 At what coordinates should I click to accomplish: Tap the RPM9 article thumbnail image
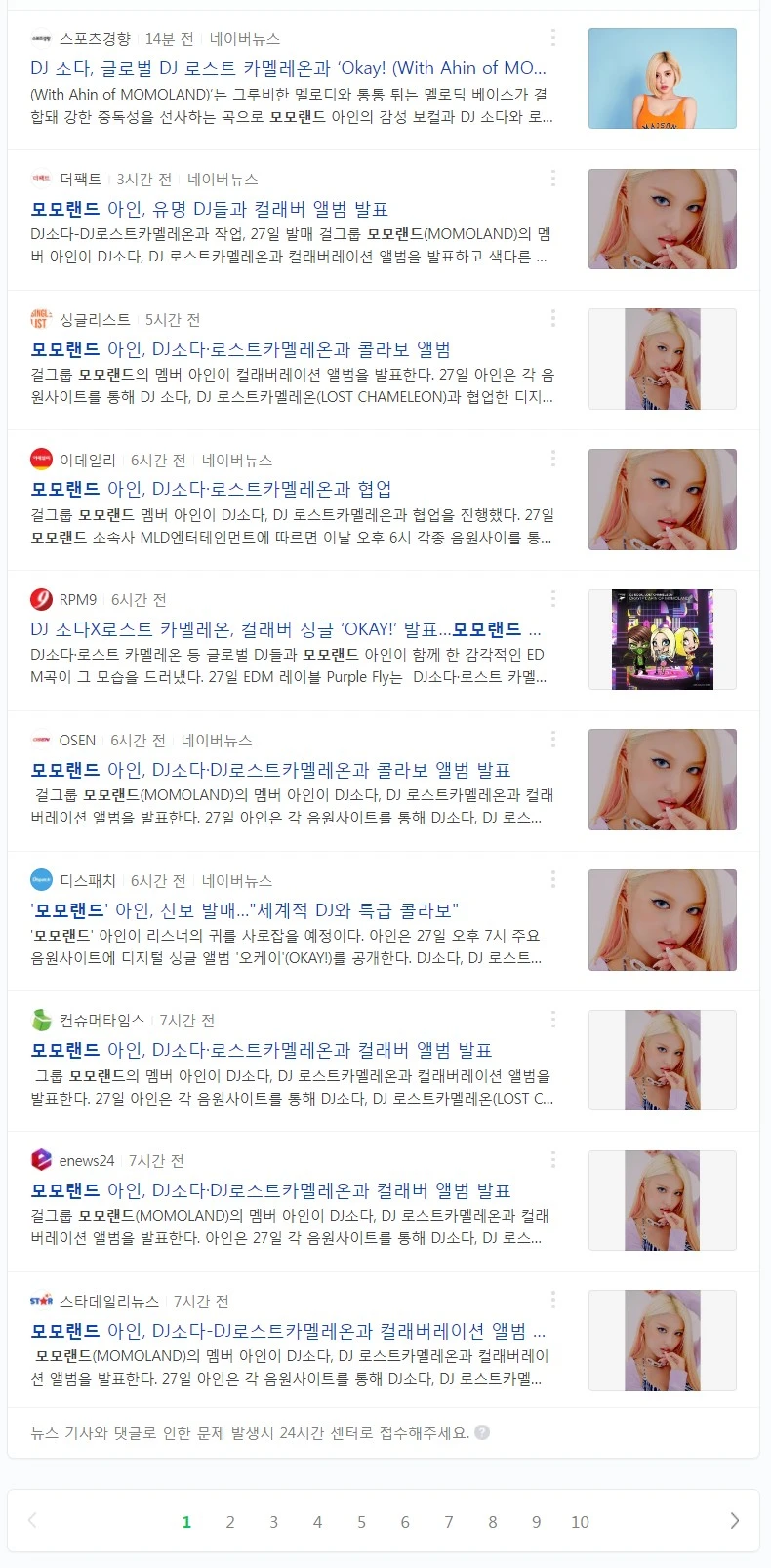[x=663, y=639]
